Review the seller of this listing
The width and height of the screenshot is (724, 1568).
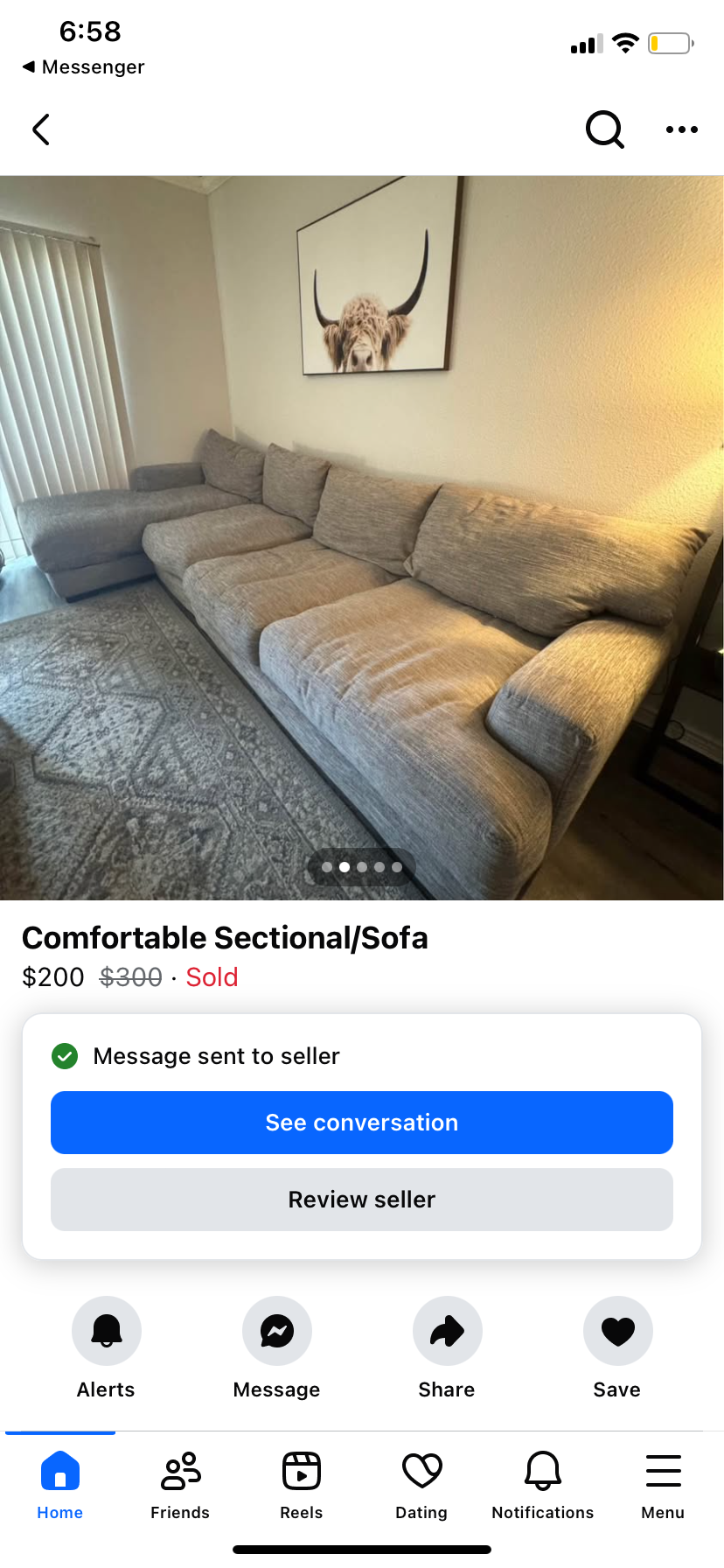click(362, 1200)
